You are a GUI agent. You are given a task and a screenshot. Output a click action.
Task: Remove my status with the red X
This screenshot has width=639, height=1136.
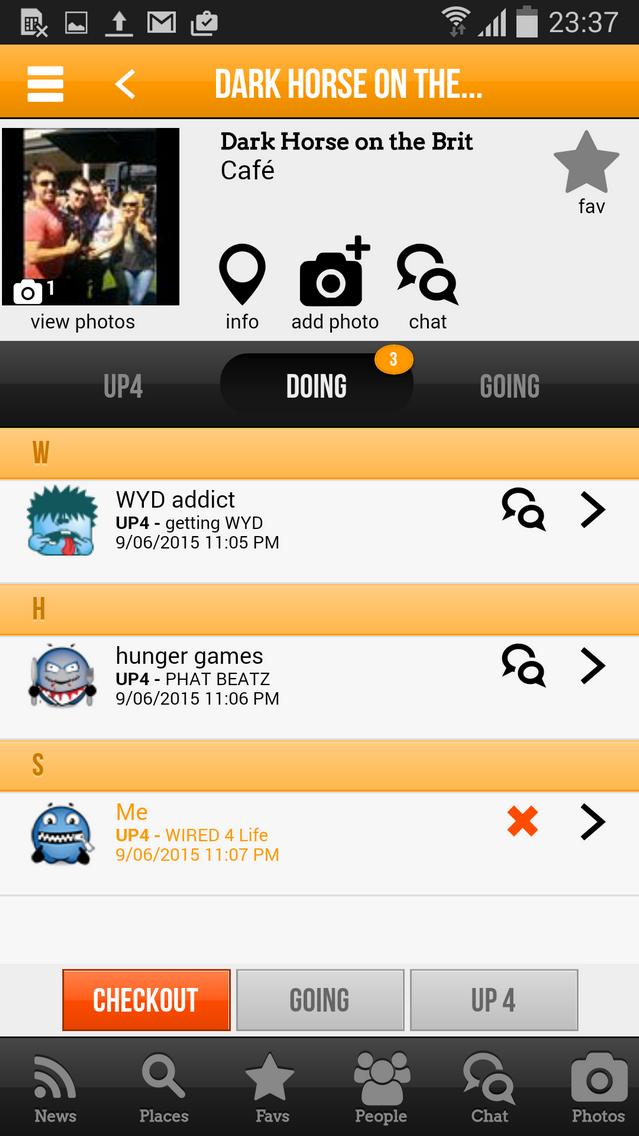tap(522, 822)
